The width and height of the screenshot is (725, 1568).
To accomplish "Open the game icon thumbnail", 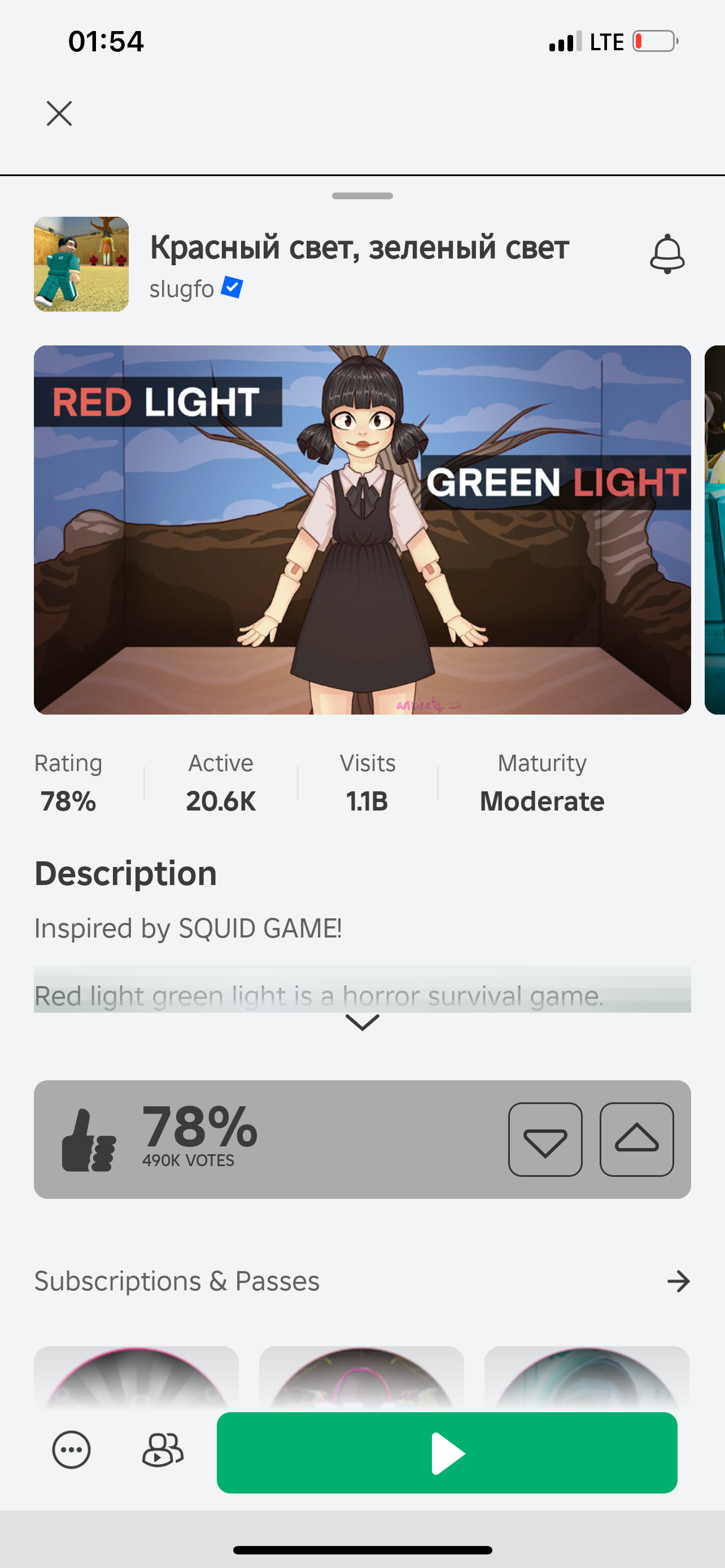I will coord(81,264).
